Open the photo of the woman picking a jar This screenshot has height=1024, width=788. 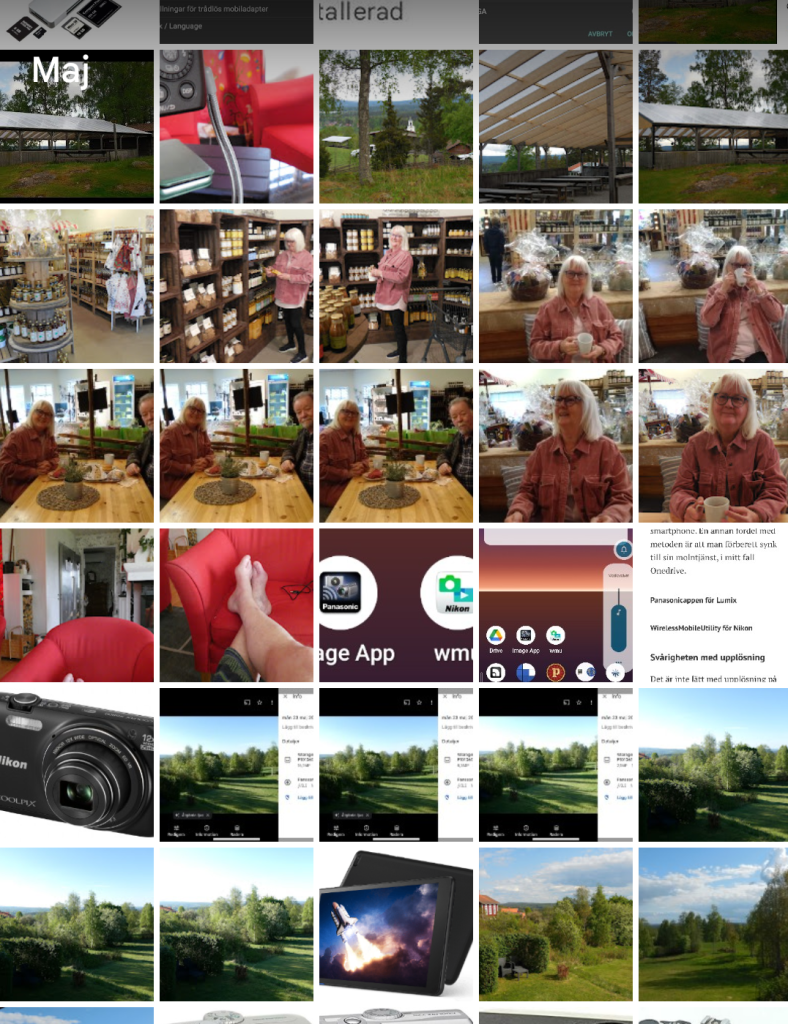point(236,285)
